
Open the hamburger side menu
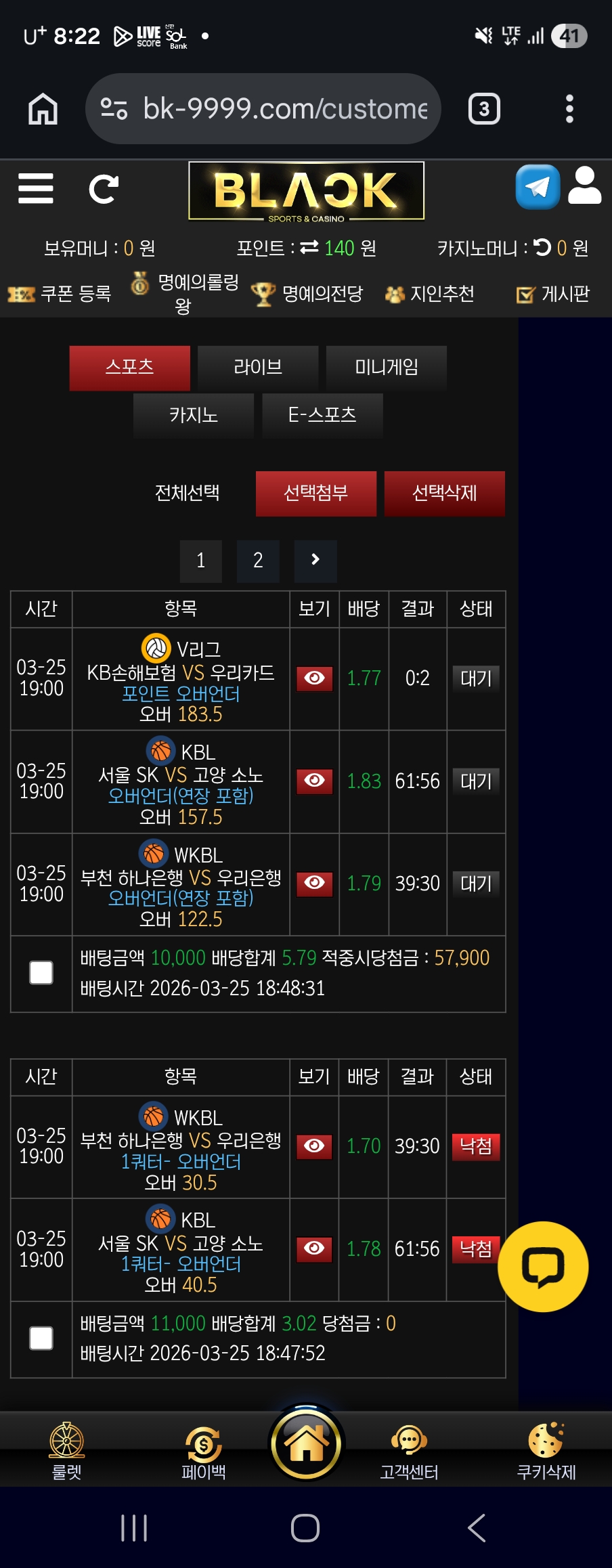coord(36,188)
